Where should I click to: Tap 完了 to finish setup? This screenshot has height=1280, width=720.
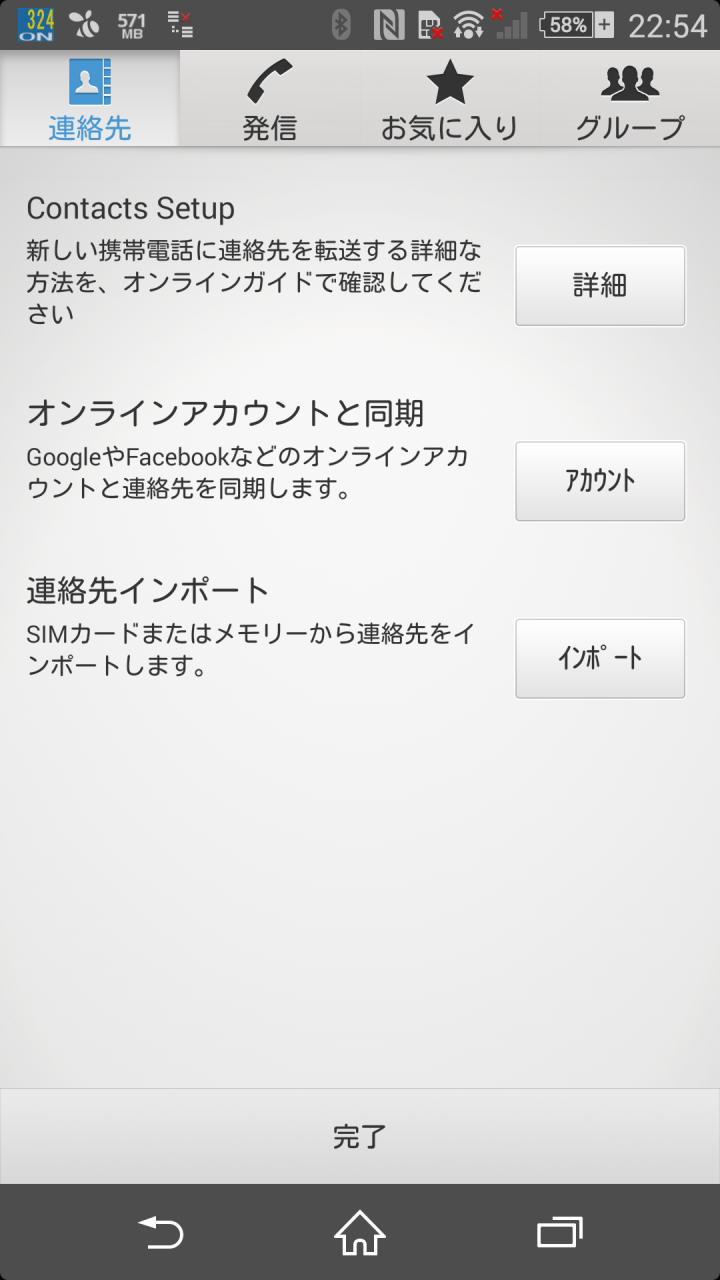point(360,1136)
